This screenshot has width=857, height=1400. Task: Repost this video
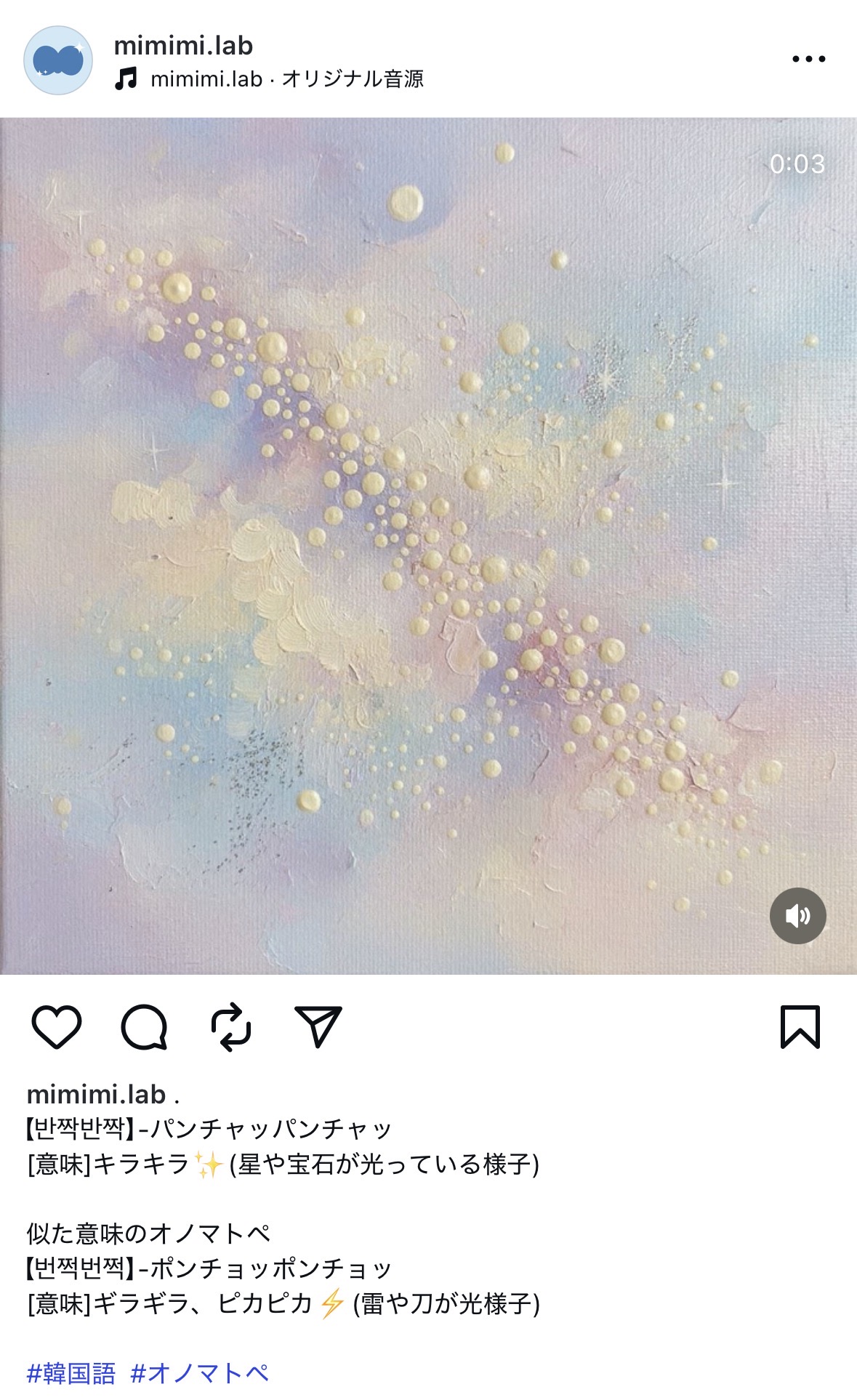click(x=231, y=1026)
